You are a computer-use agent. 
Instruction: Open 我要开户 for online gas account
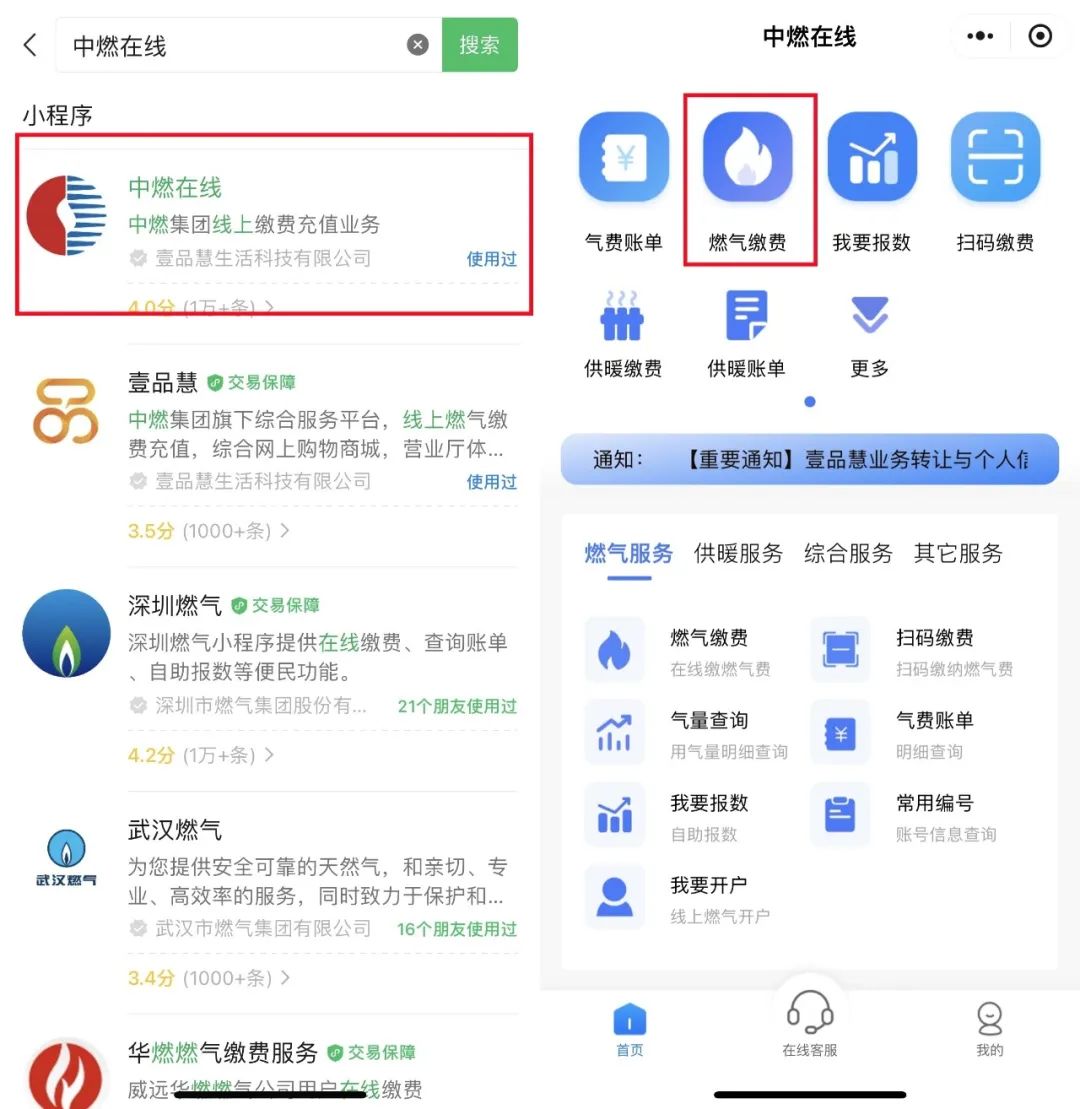click(x=690, y=898)
